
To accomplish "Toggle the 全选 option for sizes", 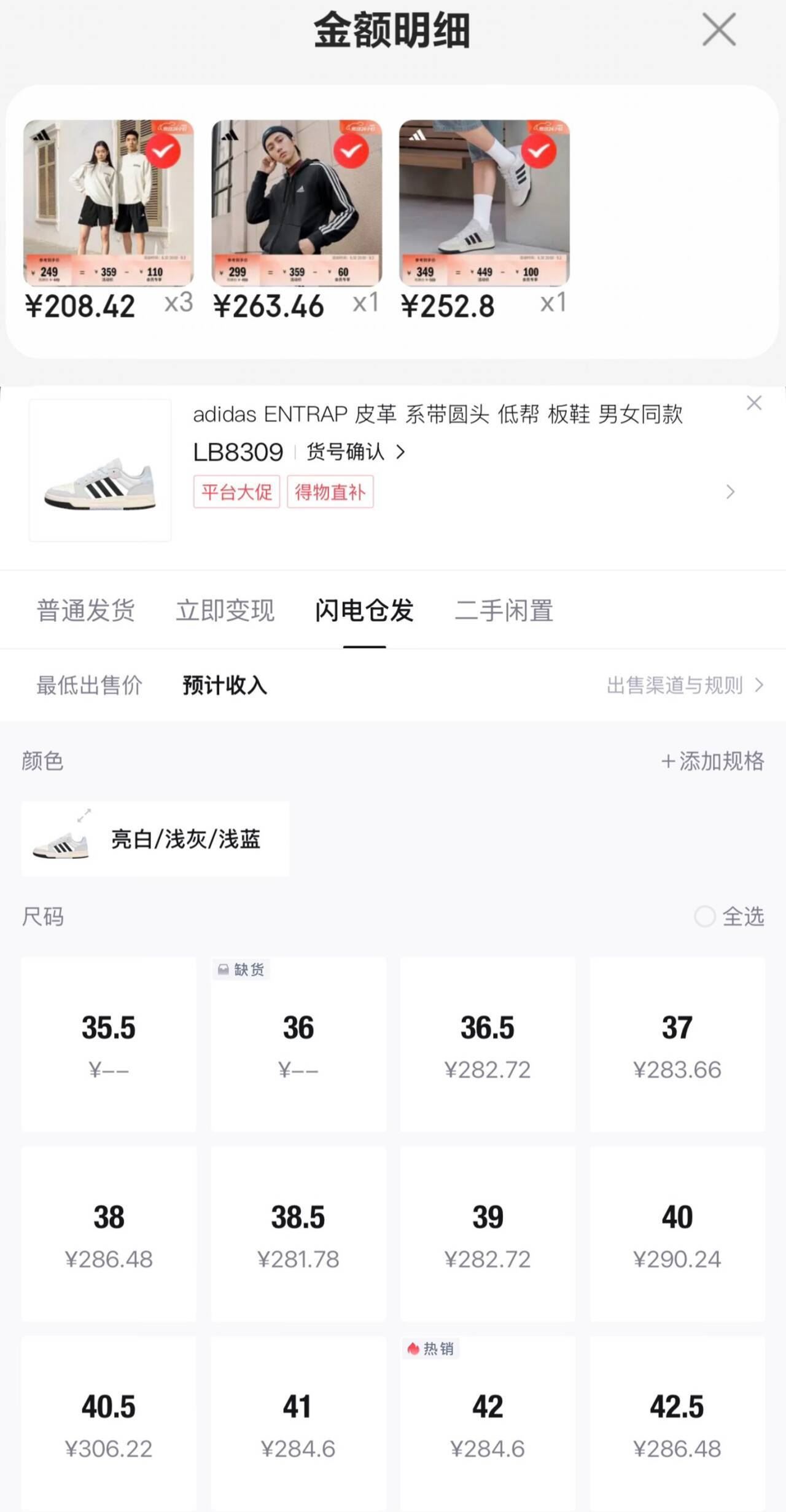I will 730,917.
